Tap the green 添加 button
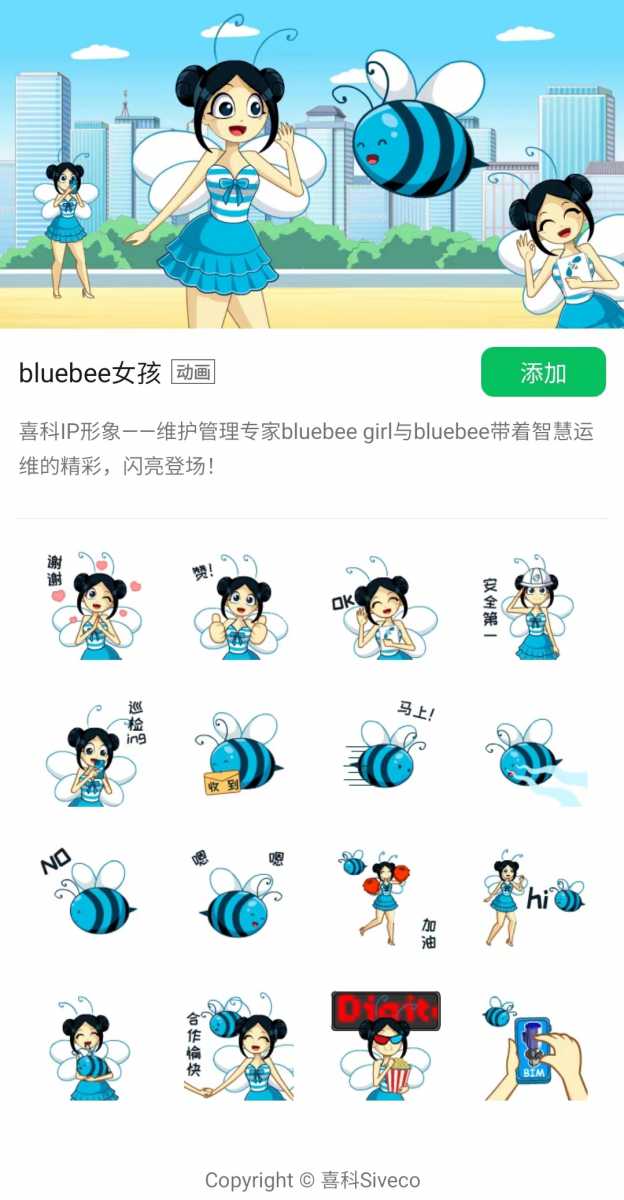 click(543, 373)
